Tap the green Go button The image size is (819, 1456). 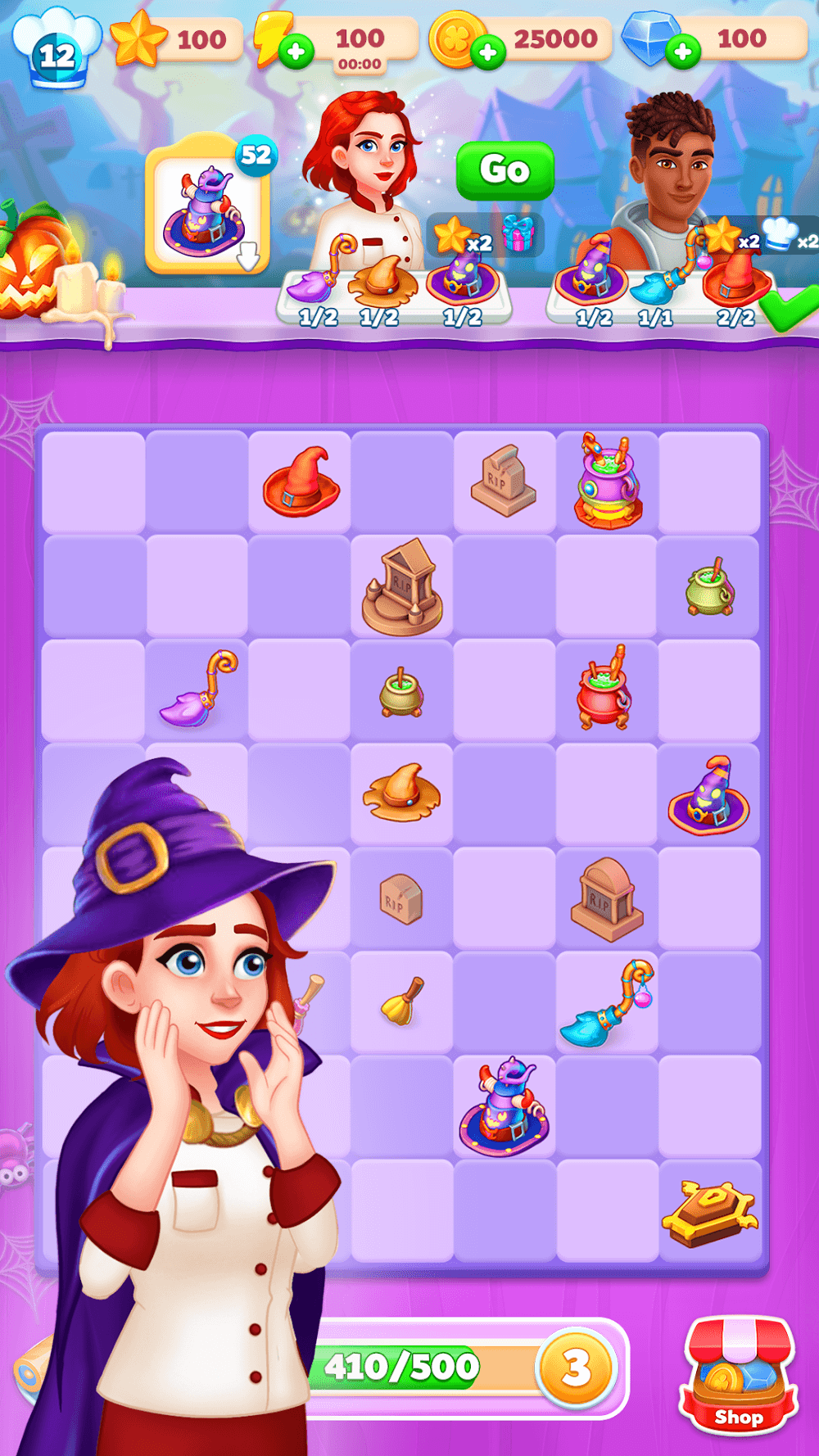505,170
